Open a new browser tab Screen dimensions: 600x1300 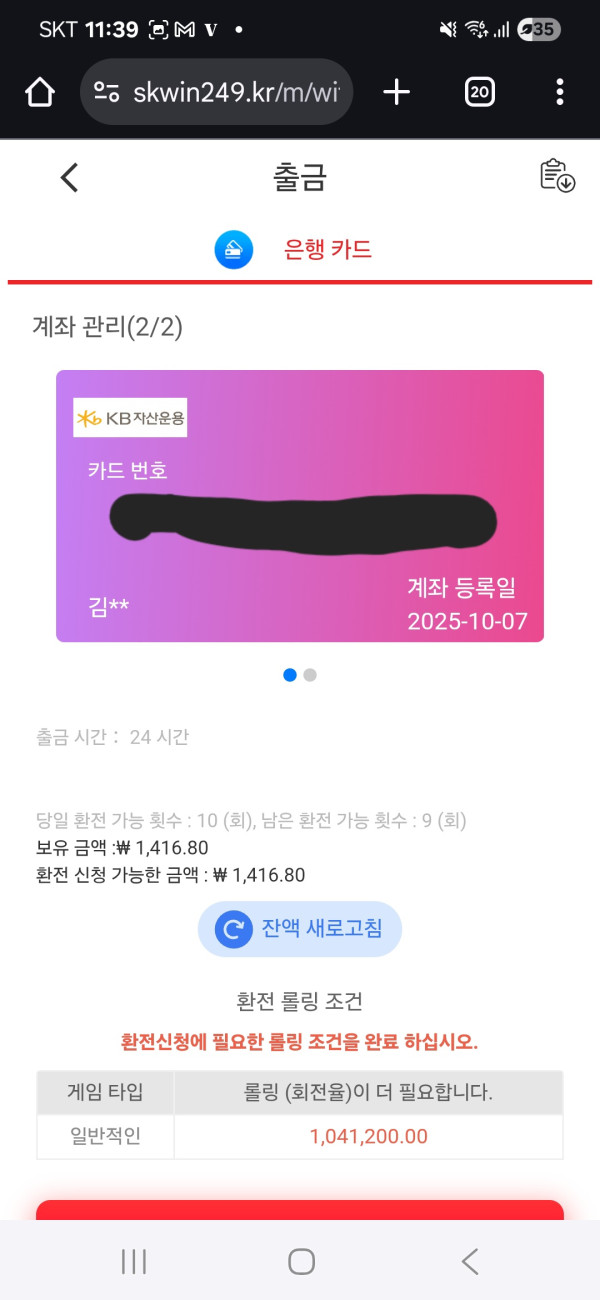click(x=397, y=93)
